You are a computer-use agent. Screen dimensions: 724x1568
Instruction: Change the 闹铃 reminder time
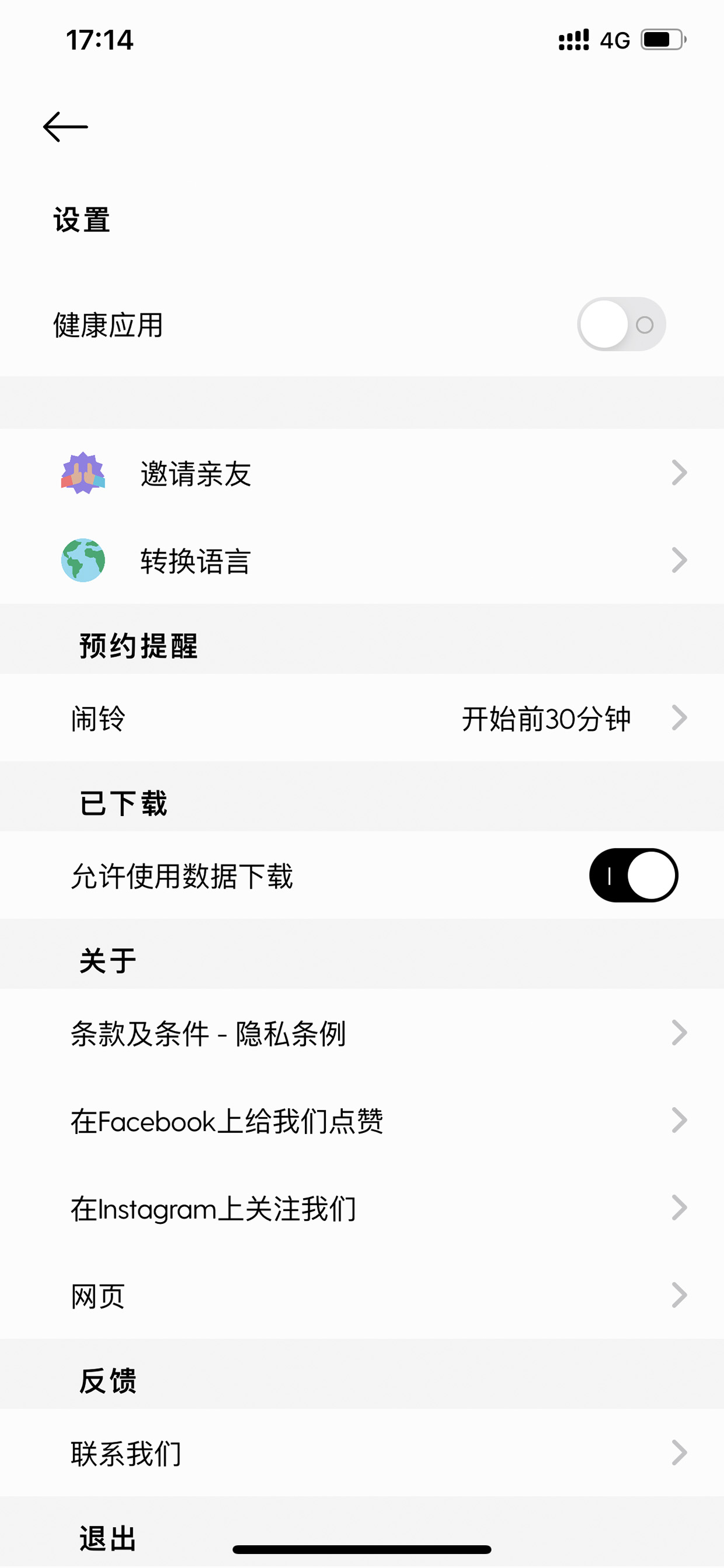tap(362, 717)
